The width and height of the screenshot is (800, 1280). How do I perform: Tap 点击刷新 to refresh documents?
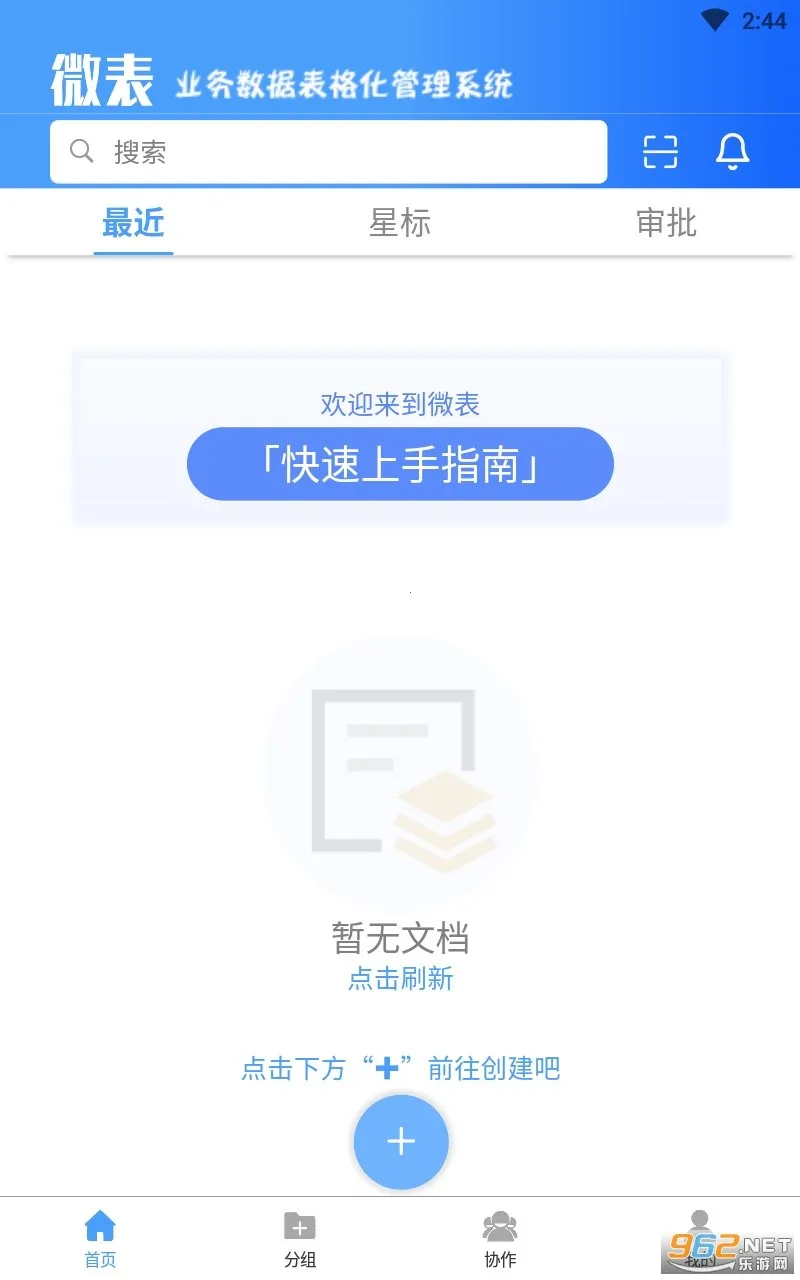[x=400, y=979]
